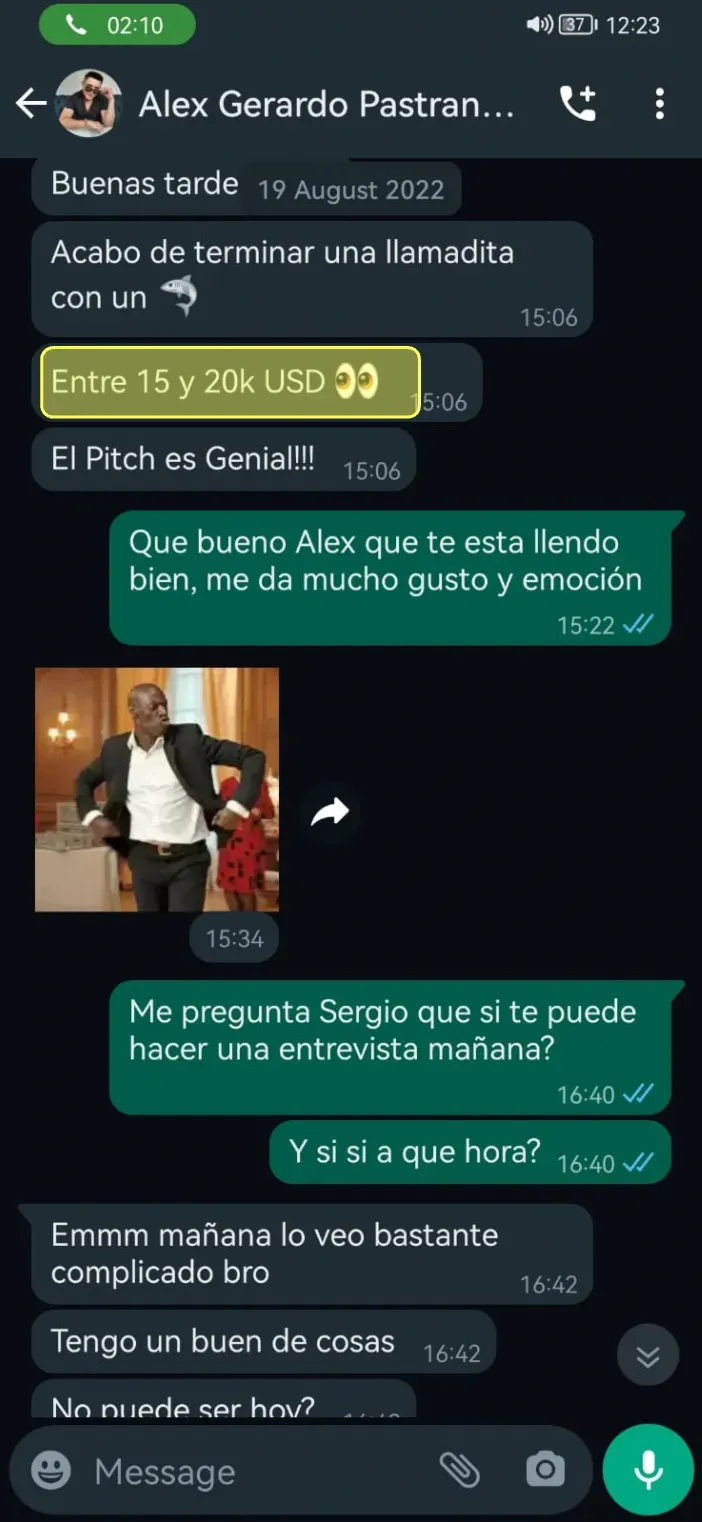Screen dimensions: 702x1522
Task: Return to the ongoing call
Action: point(117,25)
